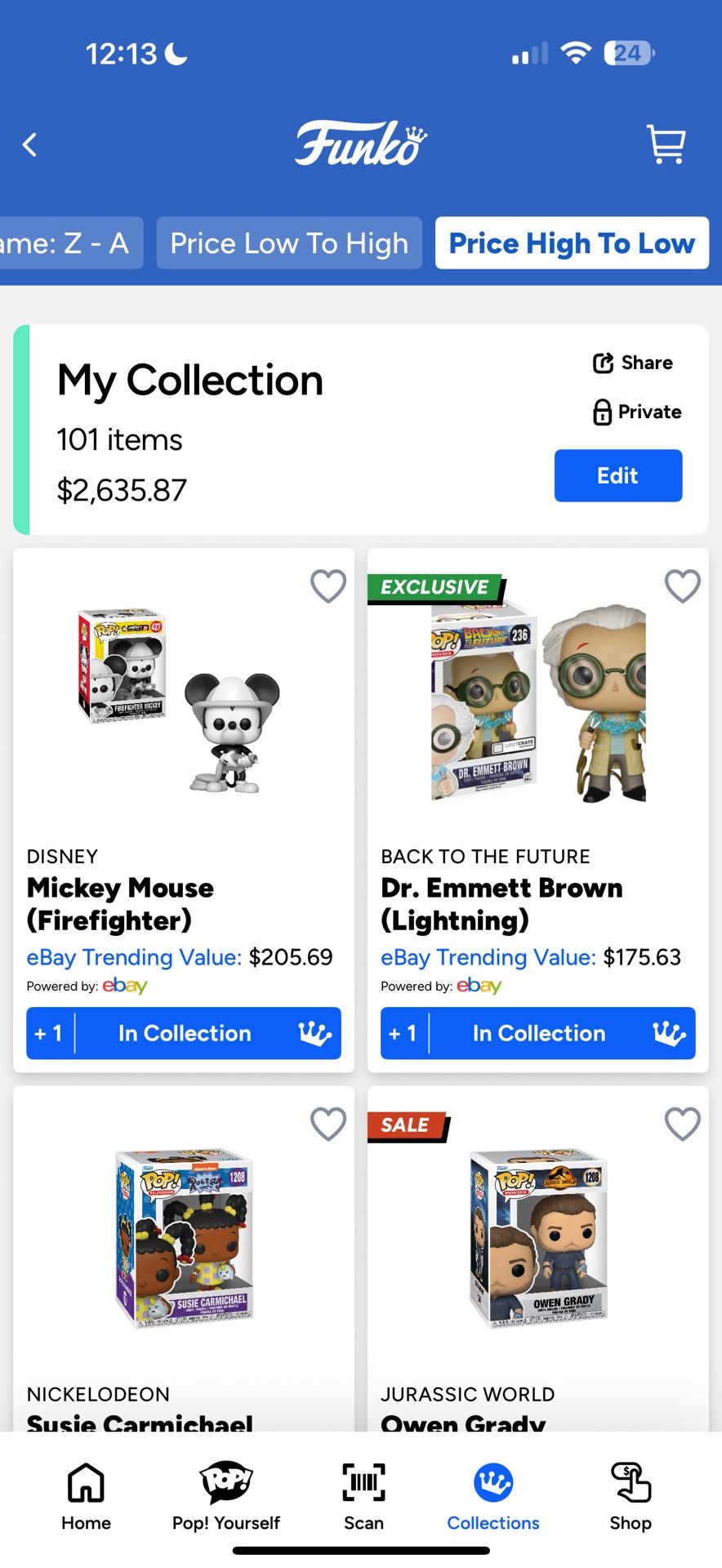
Task: Favorite the Dr. Emmett Brown (Lightning) Pop
Action: coord(682,586)
